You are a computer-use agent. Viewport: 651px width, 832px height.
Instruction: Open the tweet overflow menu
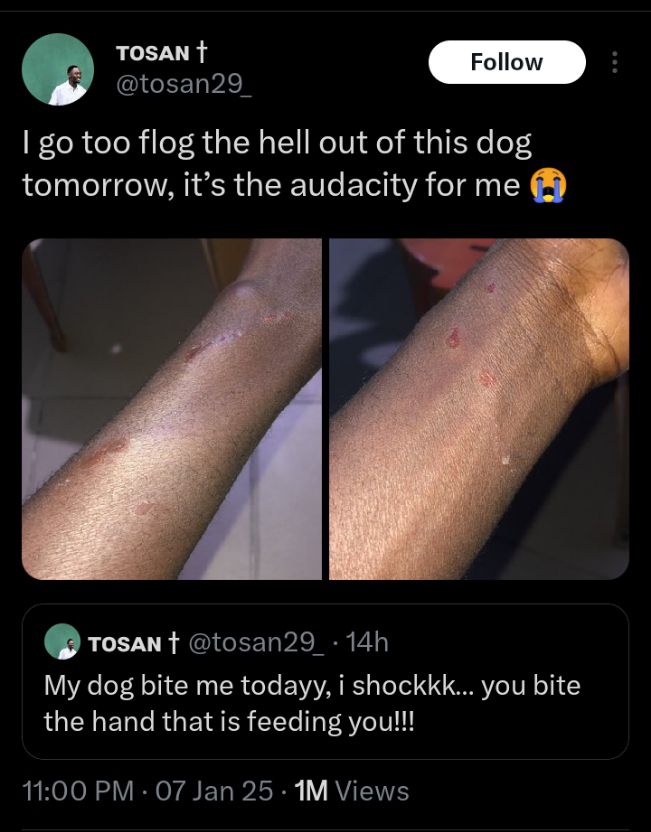pyautogui.click(x=614, y=62)
